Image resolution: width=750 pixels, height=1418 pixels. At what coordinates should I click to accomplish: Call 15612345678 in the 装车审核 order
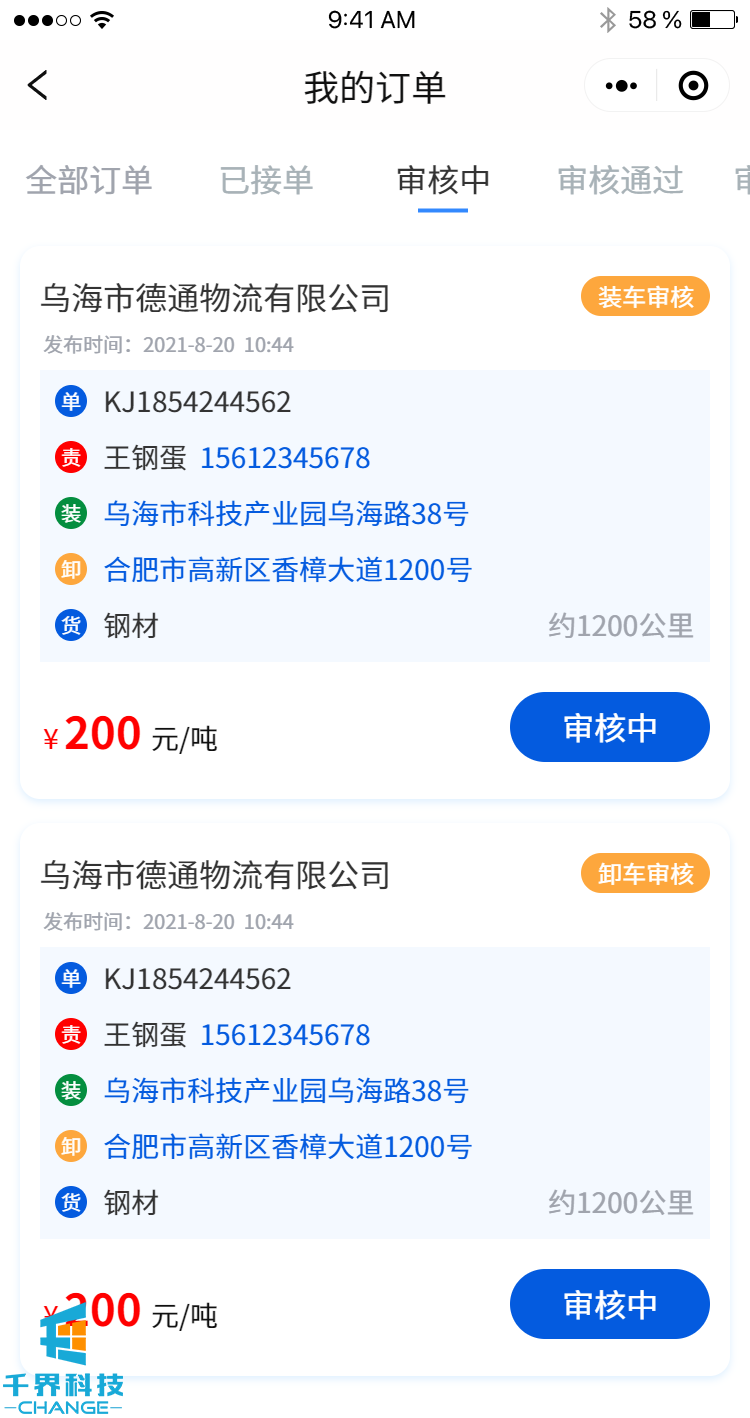(285, 459)
